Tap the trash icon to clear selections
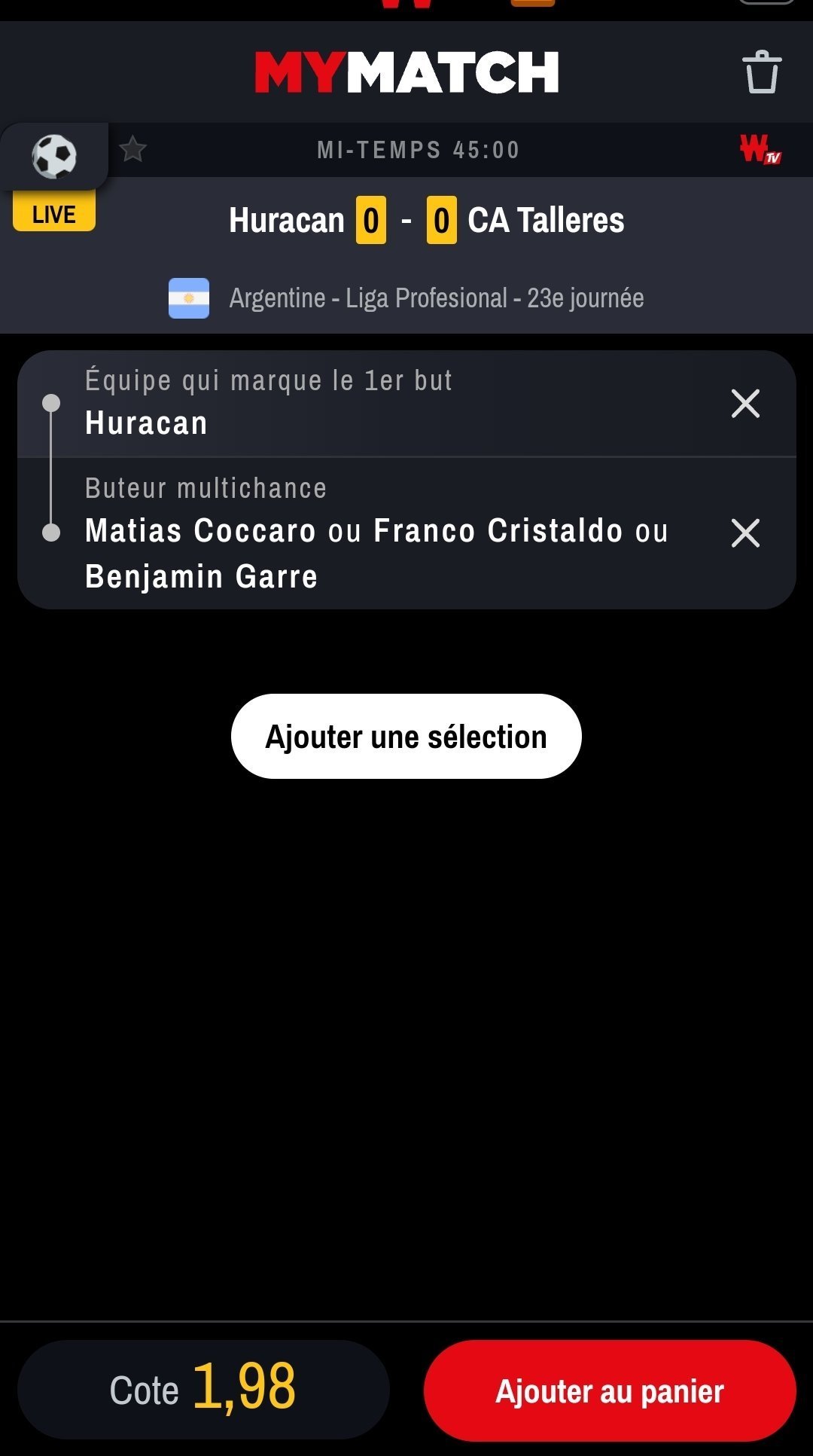 point(762,72)
